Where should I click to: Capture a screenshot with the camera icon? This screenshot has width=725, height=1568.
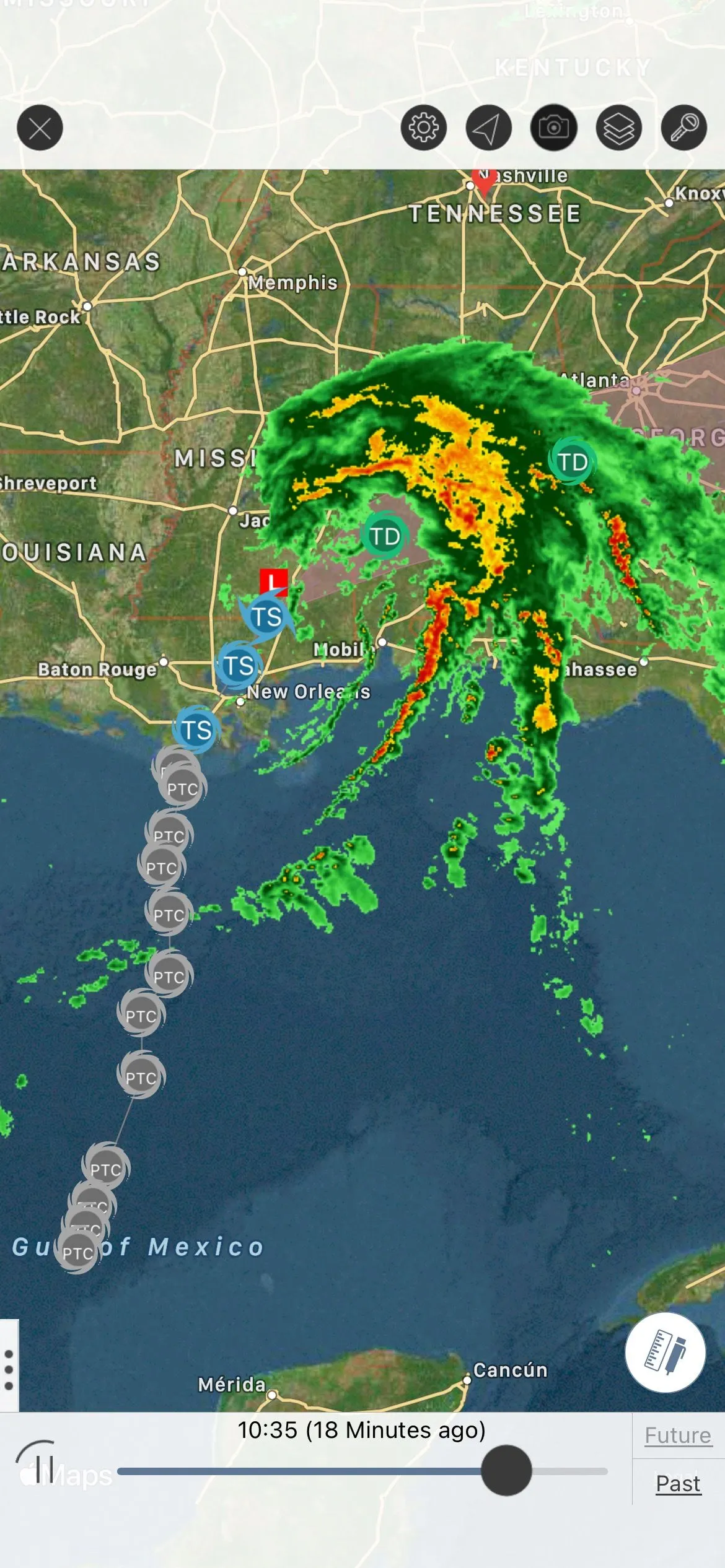[x=554, y=128]
